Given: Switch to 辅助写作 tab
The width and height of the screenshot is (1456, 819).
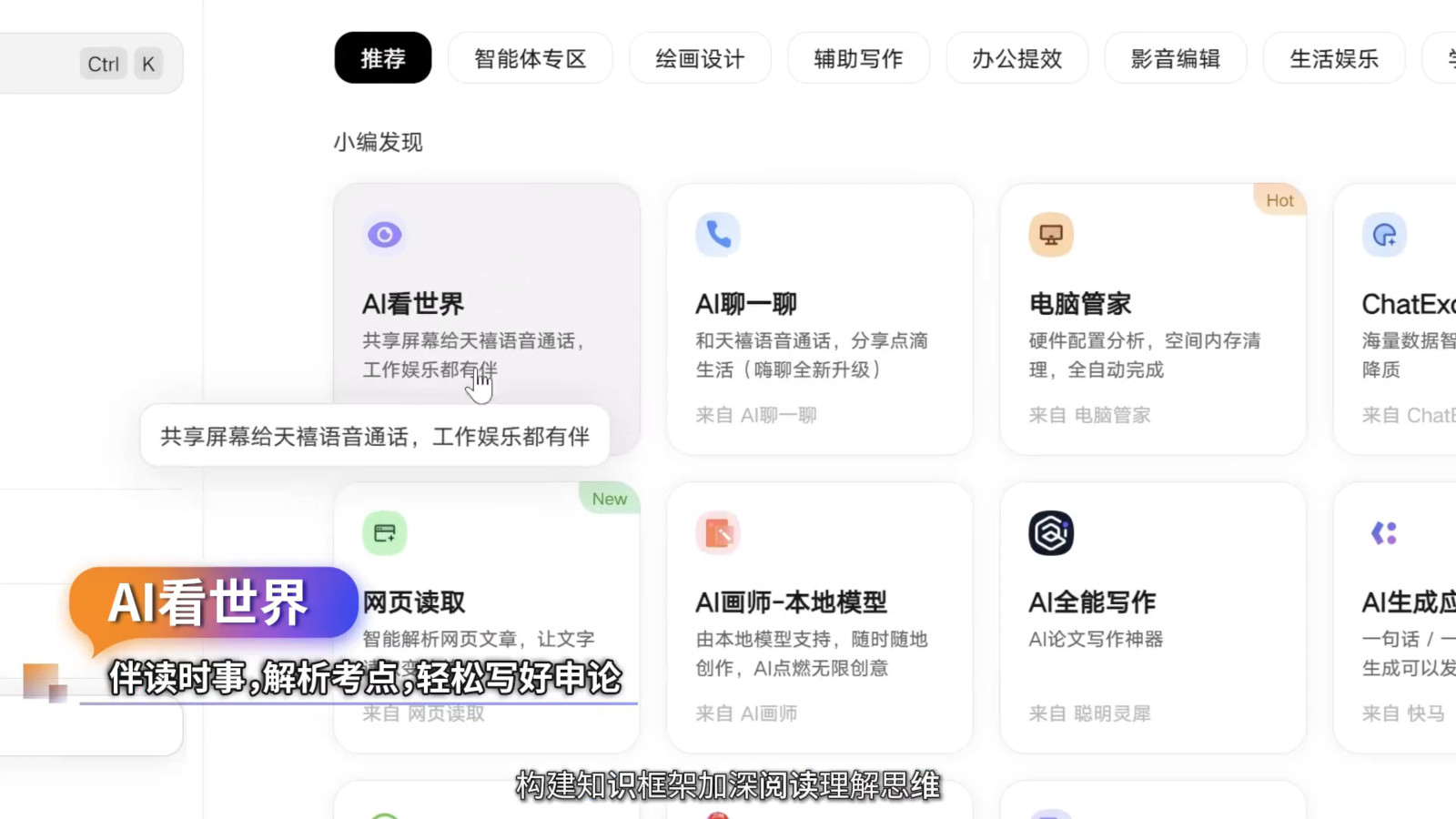Looking at the screenshot, I should click(858, 58).
